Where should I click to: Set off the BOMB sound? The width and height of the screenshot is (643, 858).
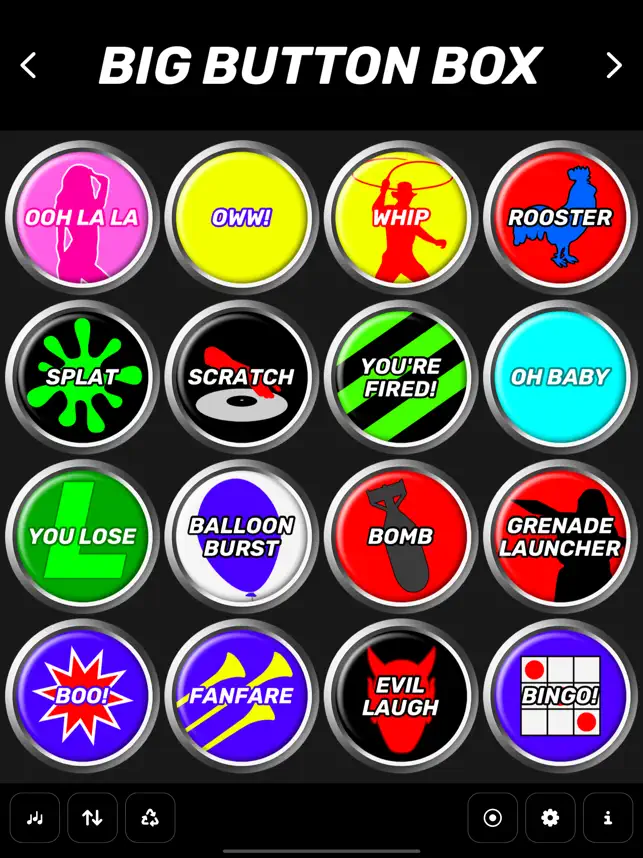tap(401, 537)
